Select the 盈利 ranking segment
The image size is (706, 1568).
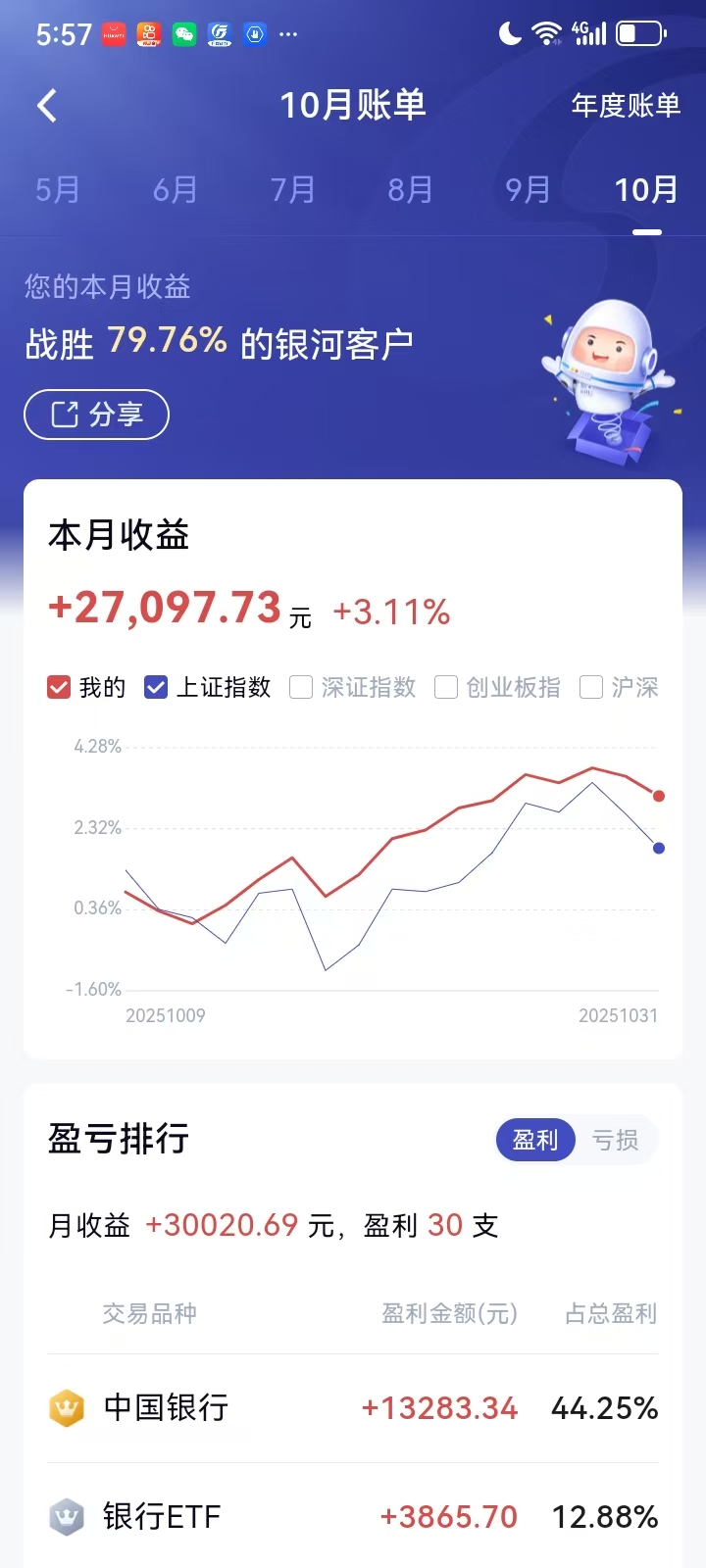click(535, 1140)
